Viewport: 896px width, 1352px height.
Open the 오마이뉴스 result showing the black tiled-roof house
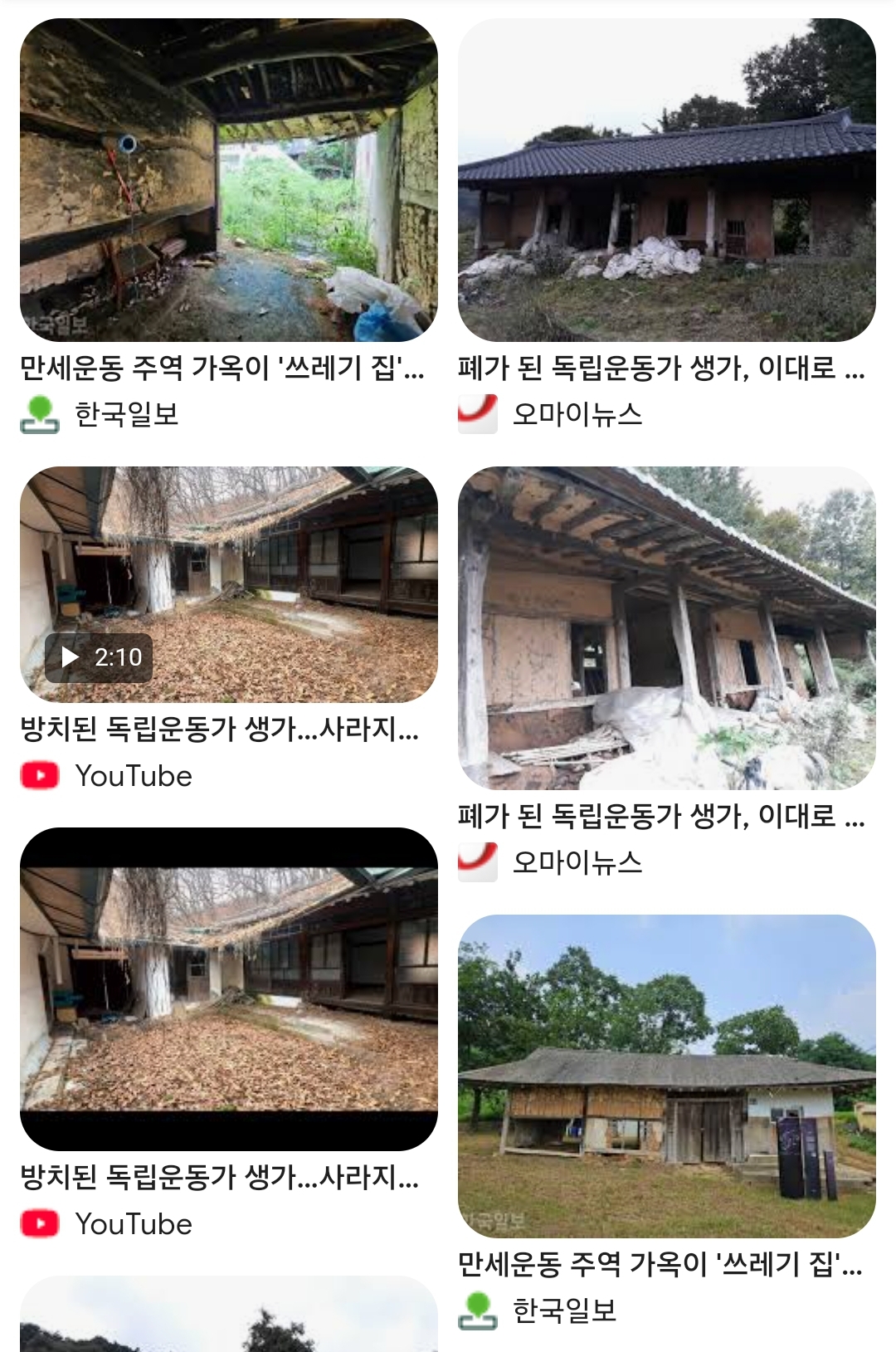coord(666,180)
